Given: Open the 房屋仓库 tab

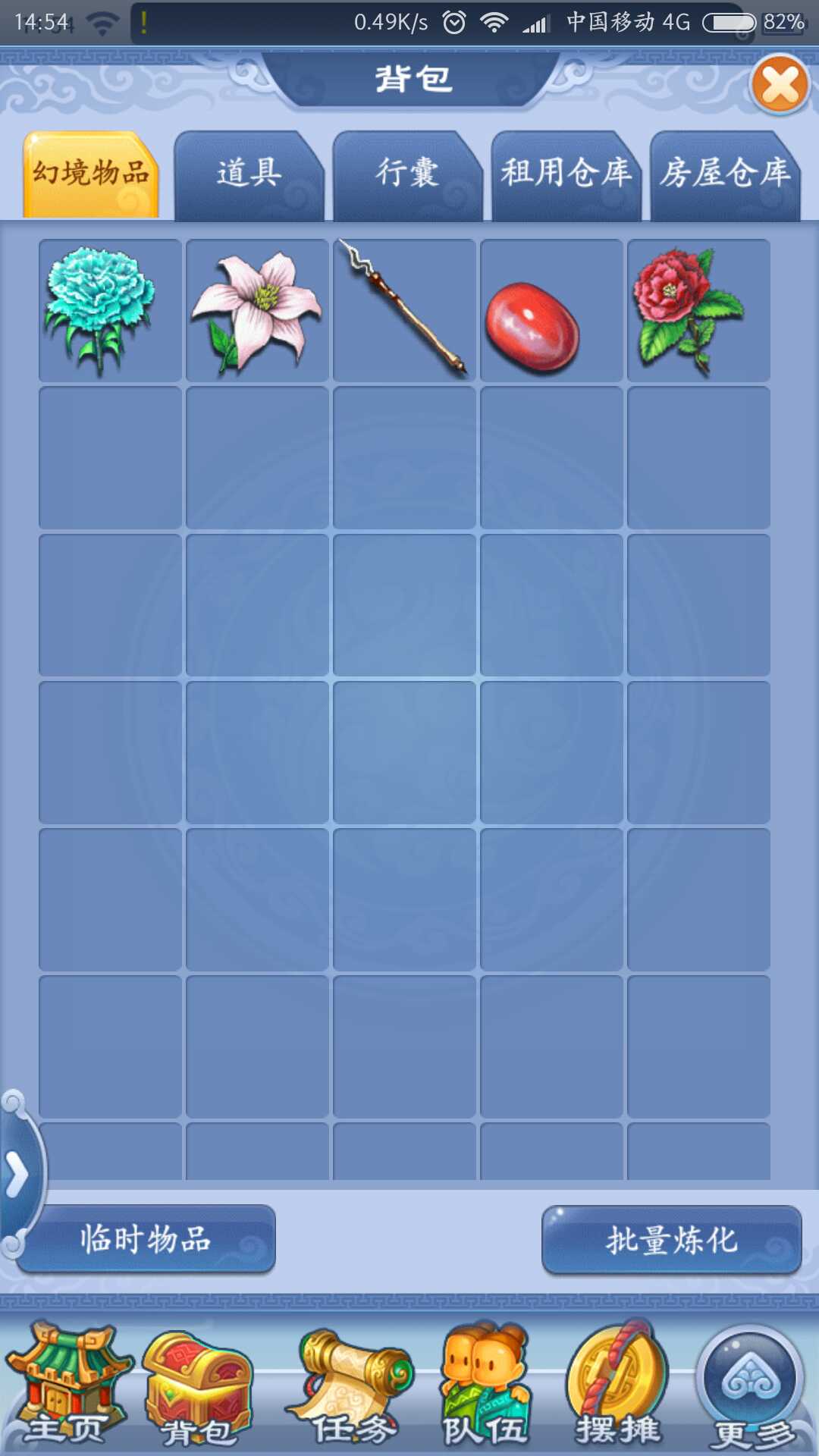Looking at the screenshot, I should 724,175.
